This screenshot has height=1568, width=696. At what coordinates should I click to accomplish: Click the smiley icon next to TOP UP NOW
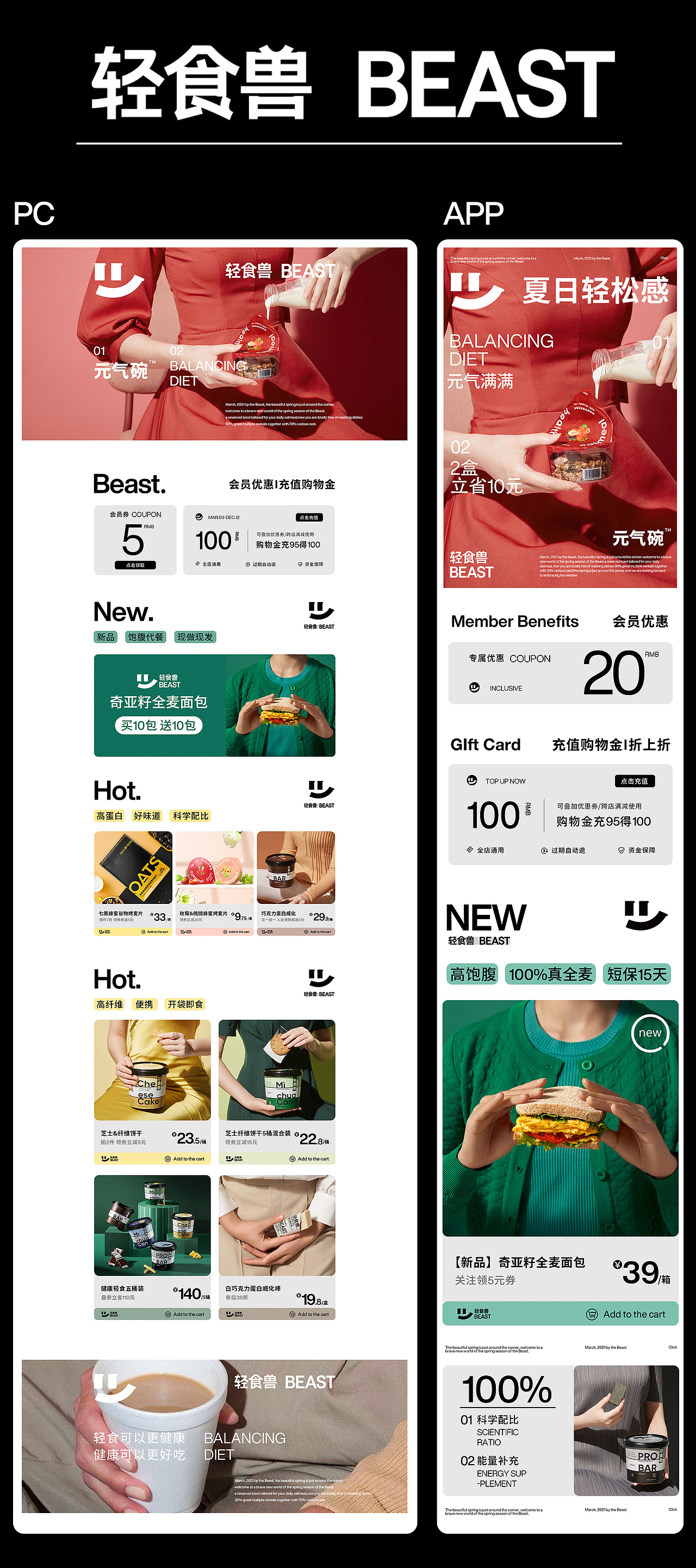pos(471,781)
